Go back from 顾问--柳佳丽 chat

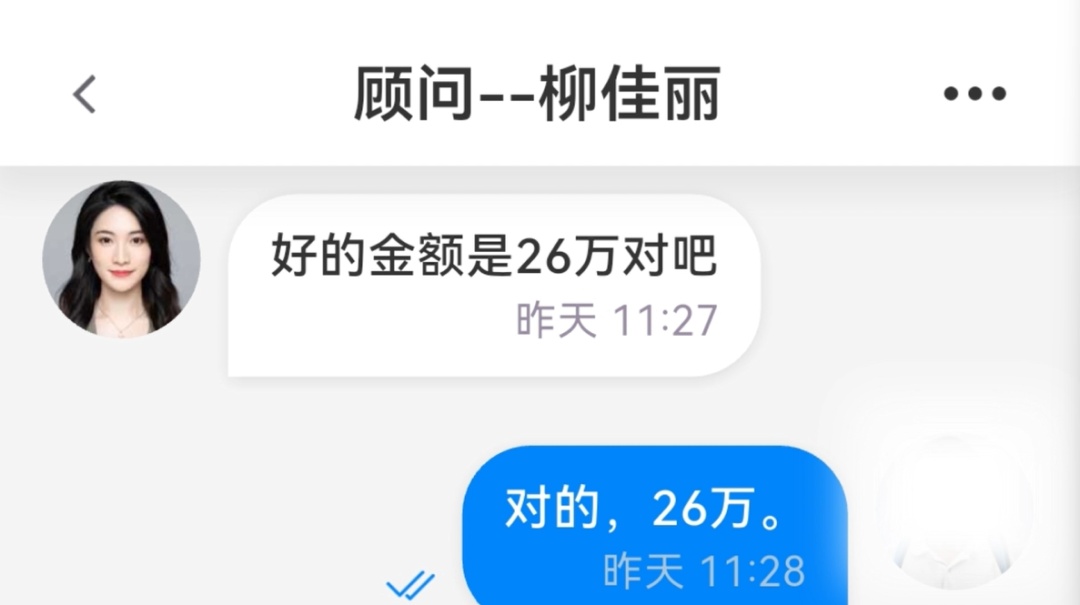tap(85, 95)
